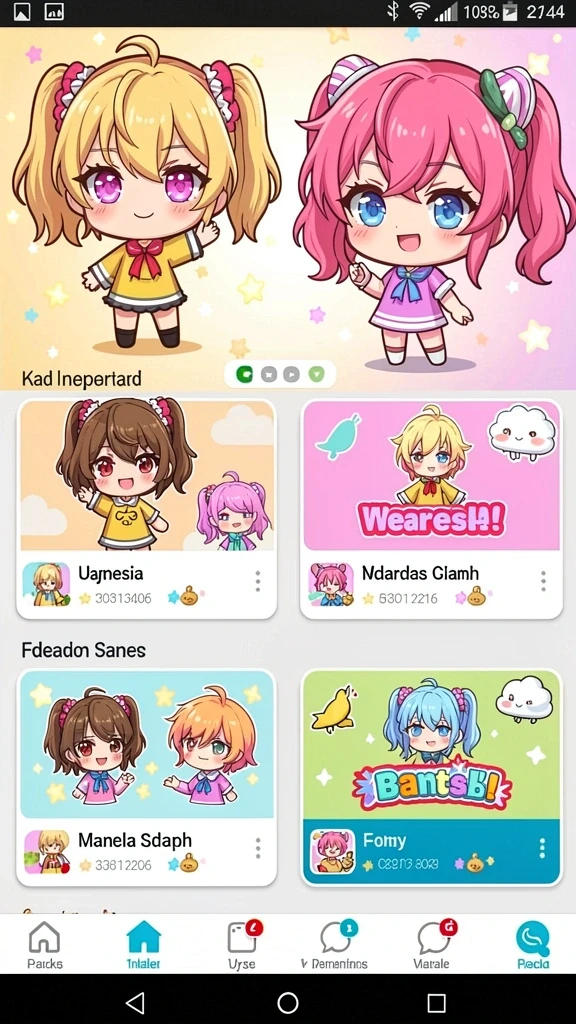Open overflow menu for Ndardas Glamh
Image resolution: width=576 pixels, height=1024 pixels.
point(543,581)
